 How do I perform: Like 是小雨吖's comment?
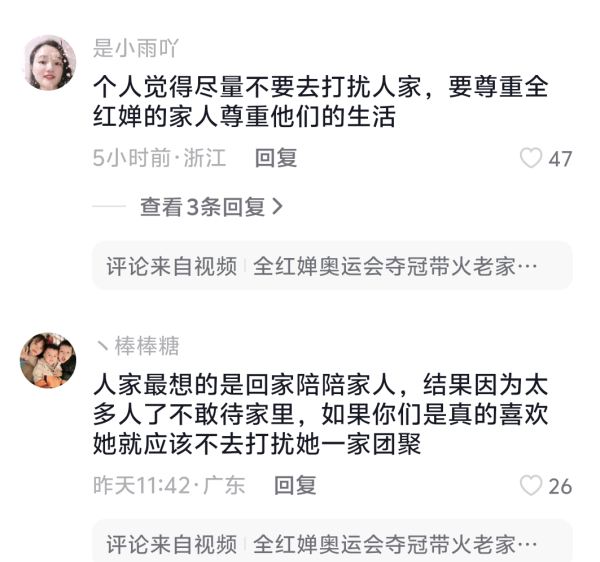[532, 158]
